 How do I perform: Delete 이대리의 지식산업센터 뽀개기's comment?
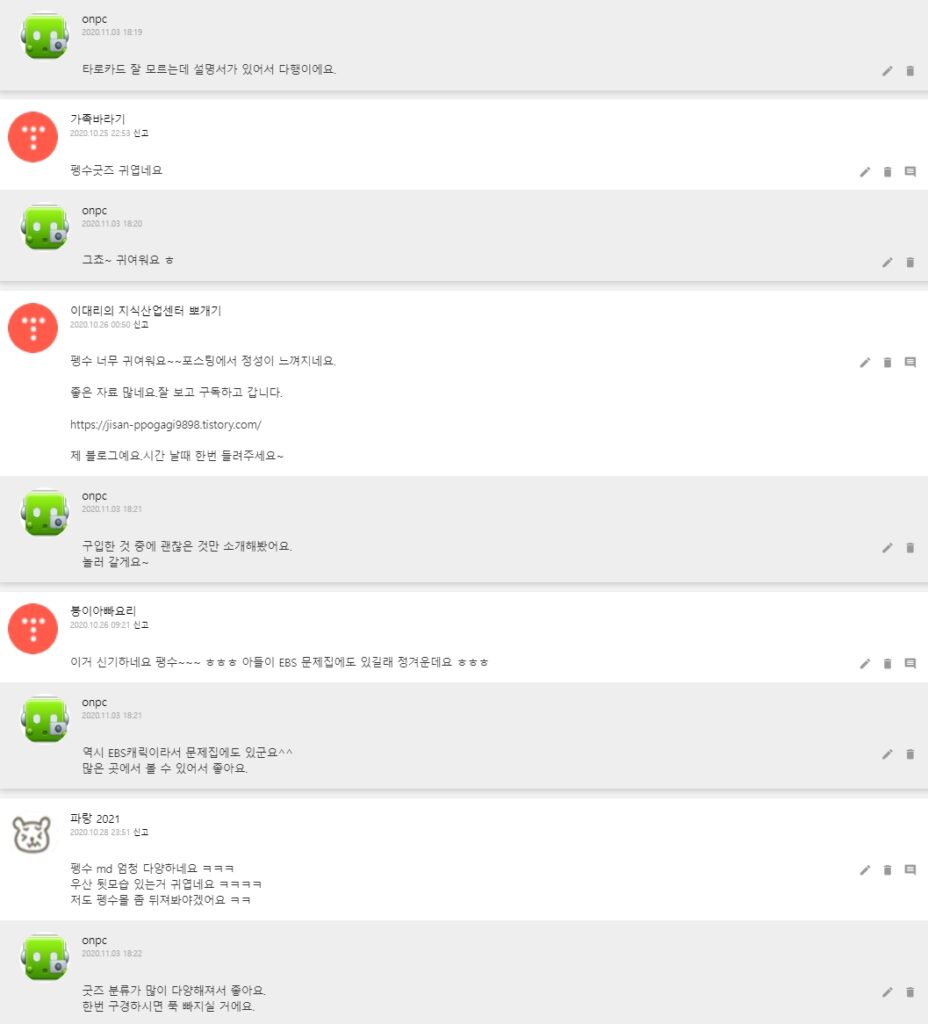(887, 362)
